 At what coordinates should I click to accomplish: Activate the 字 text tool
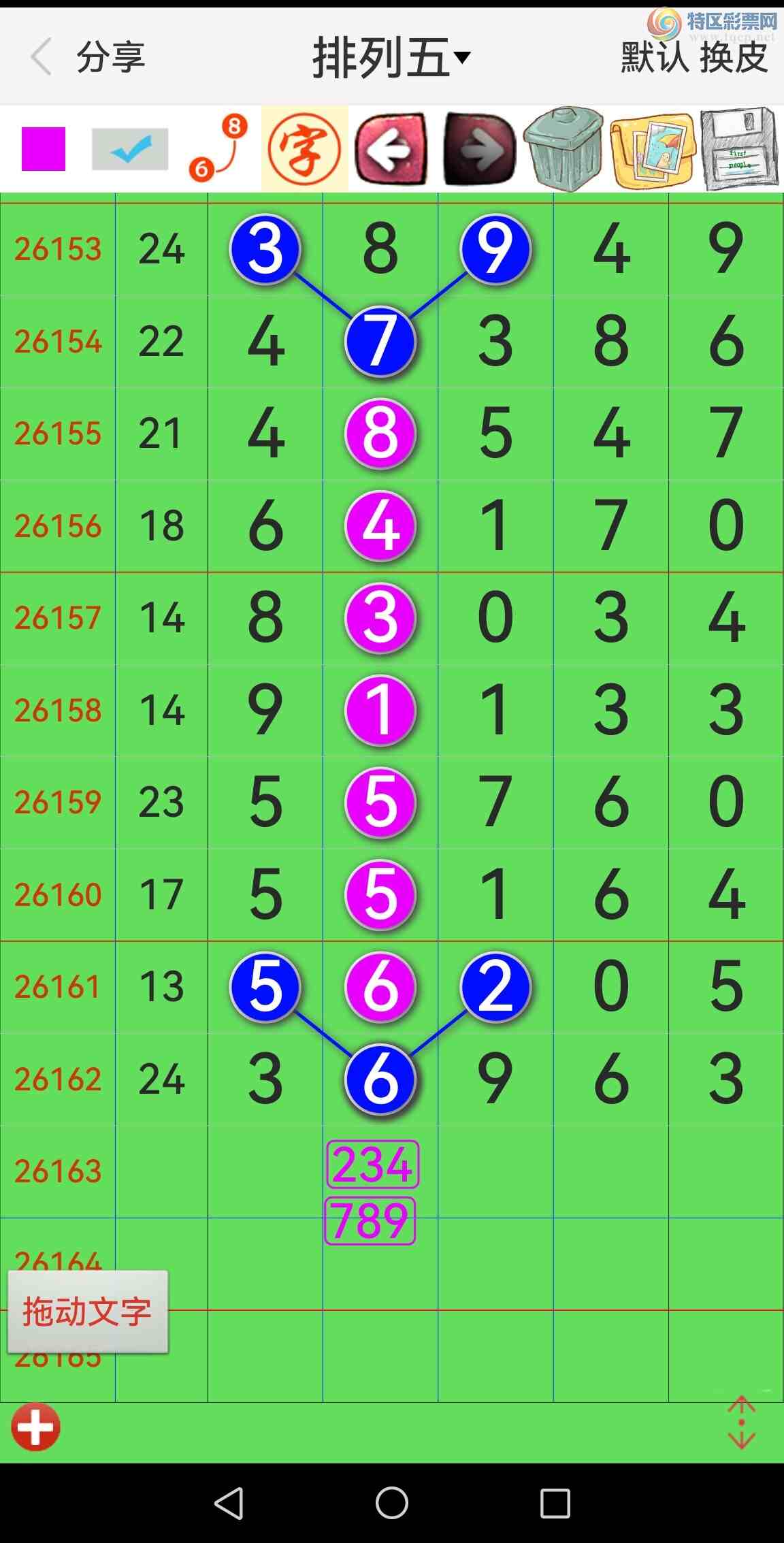coord(304,148)
